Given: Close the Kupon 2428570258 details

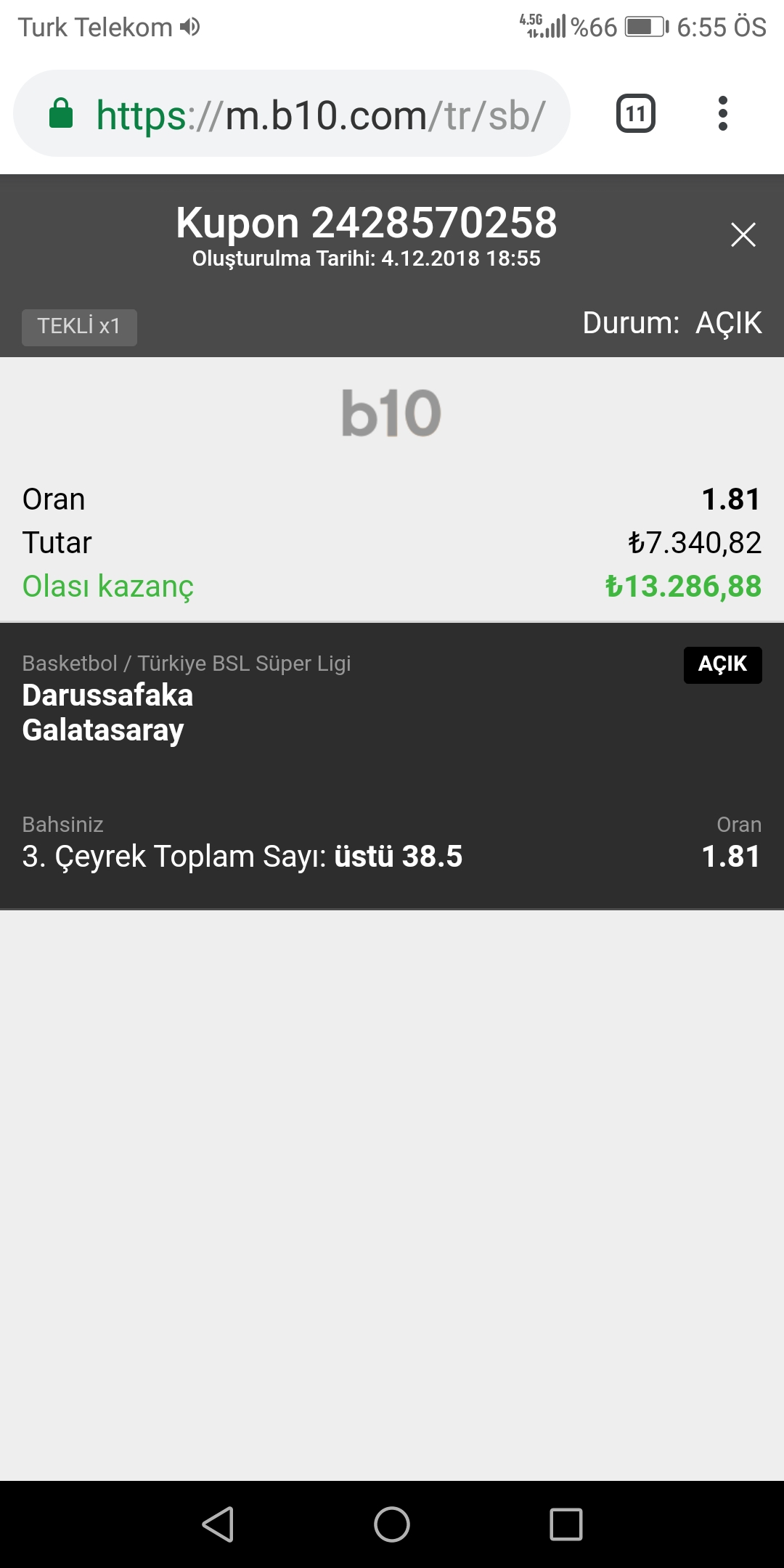Looking at the screenshot, I should (743, 234).
